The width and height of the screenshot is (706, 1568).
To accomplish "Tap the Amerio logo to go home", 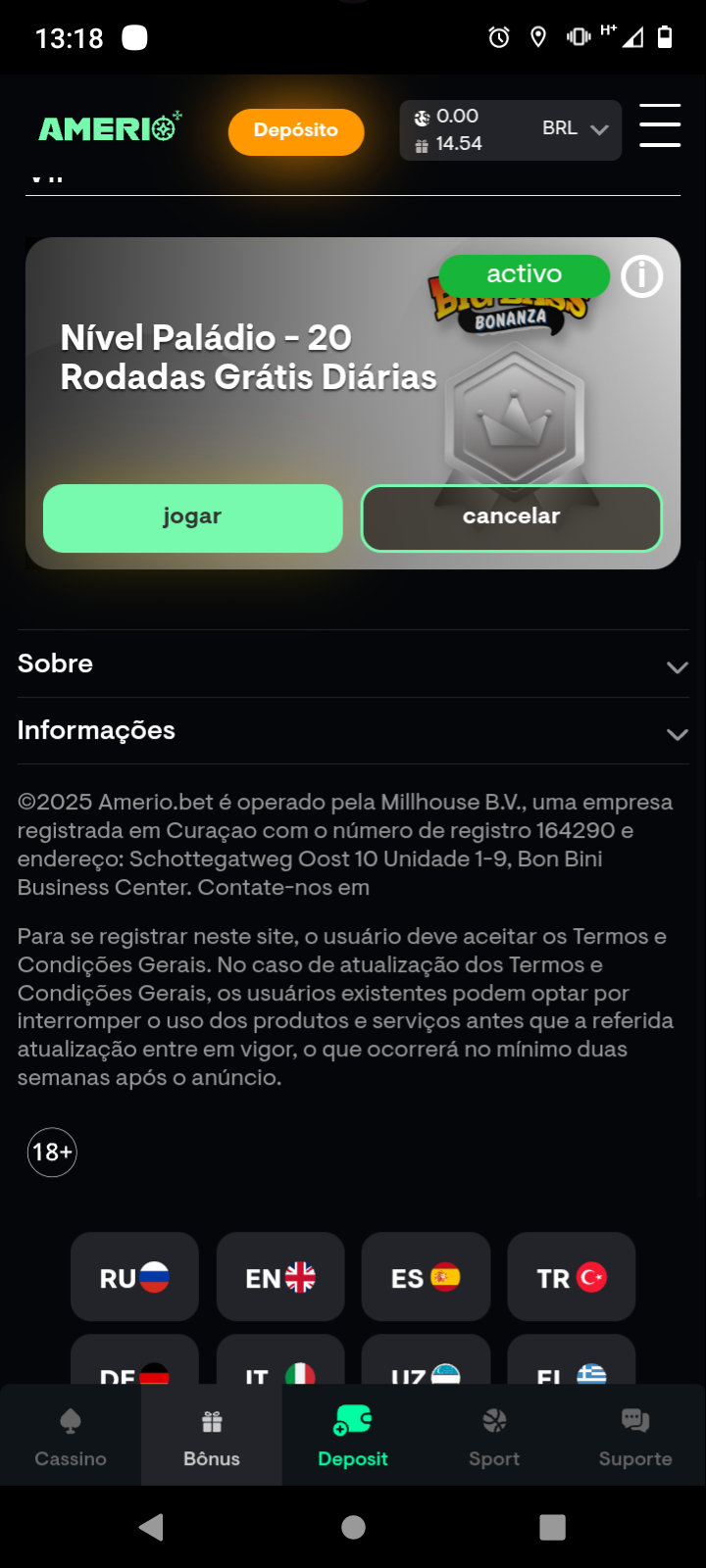I will [110, 128].
